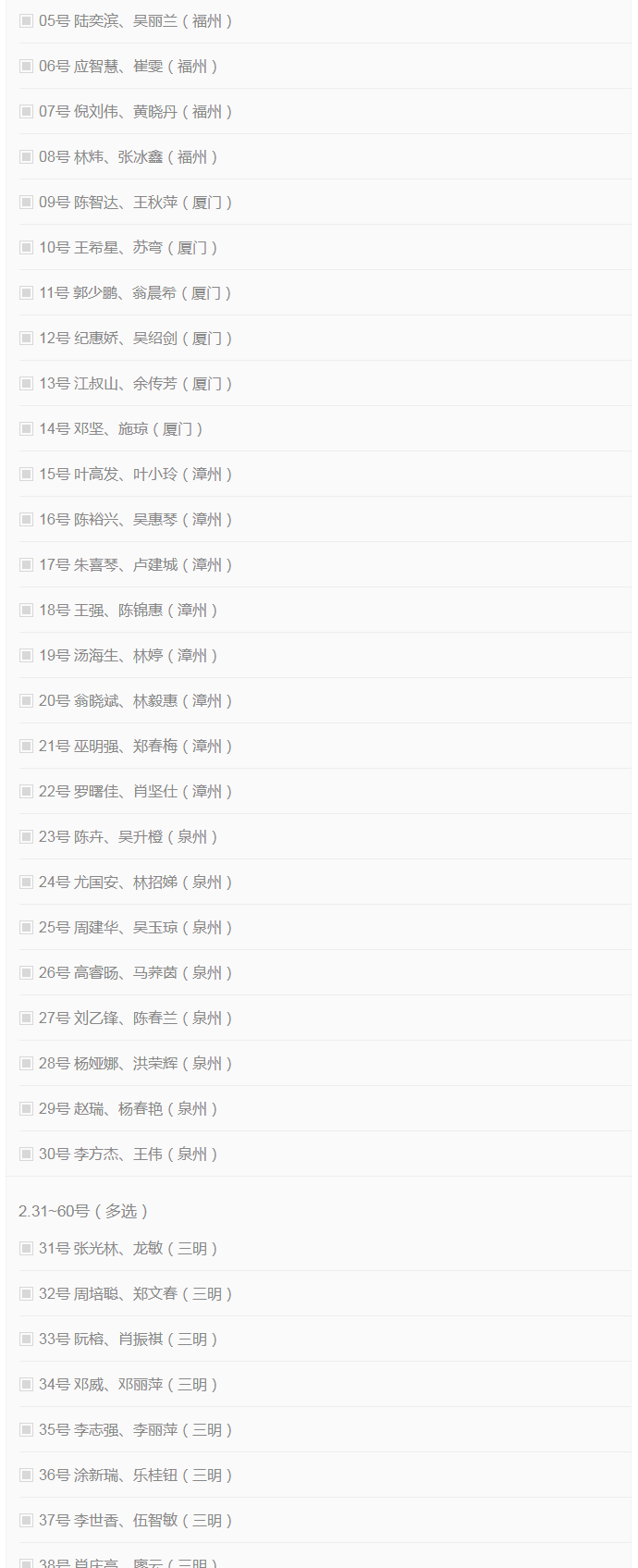Check 33号 阮榕、肖振祺
Image resolution: width=638 pixels, height=1568 pixels.
click(27, 1339)
